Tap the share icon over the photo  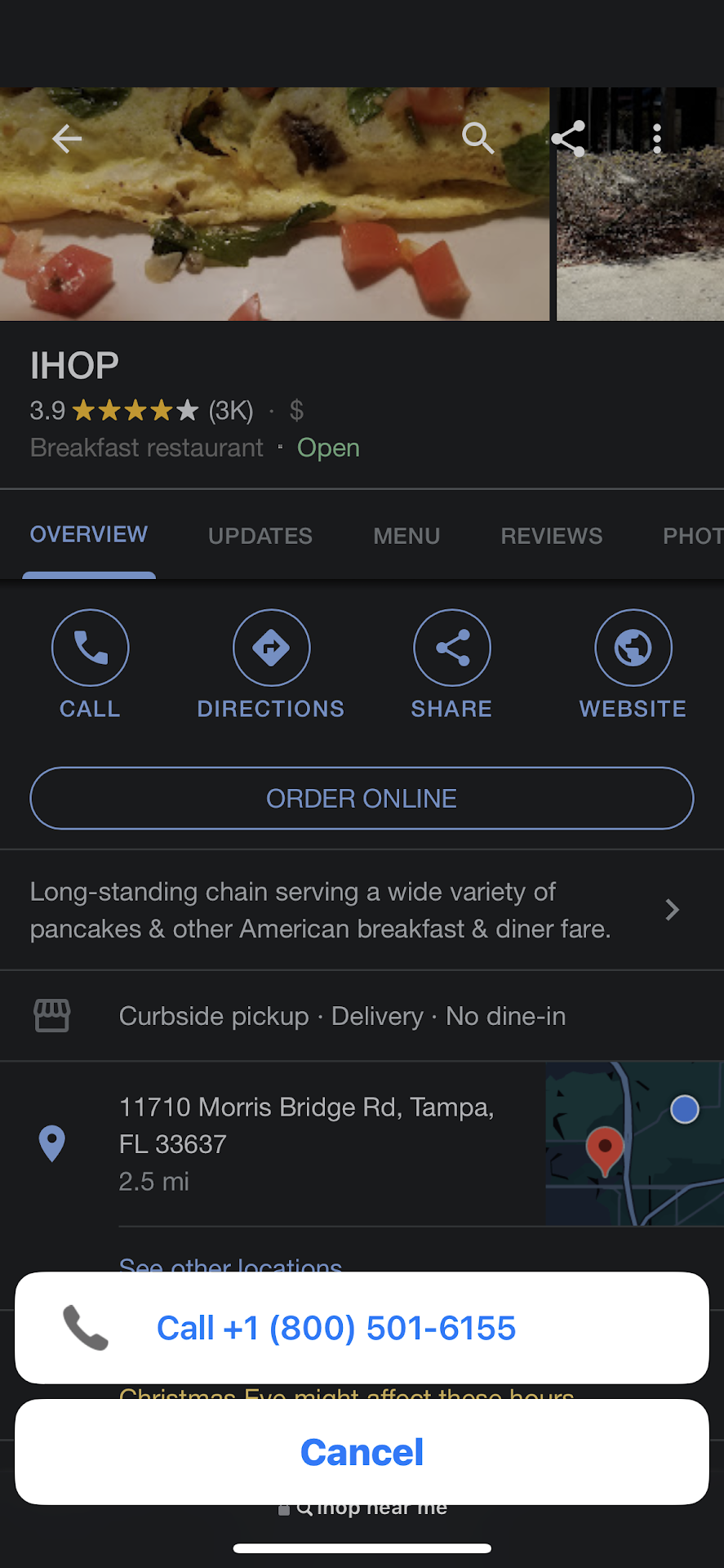[568, 139]
